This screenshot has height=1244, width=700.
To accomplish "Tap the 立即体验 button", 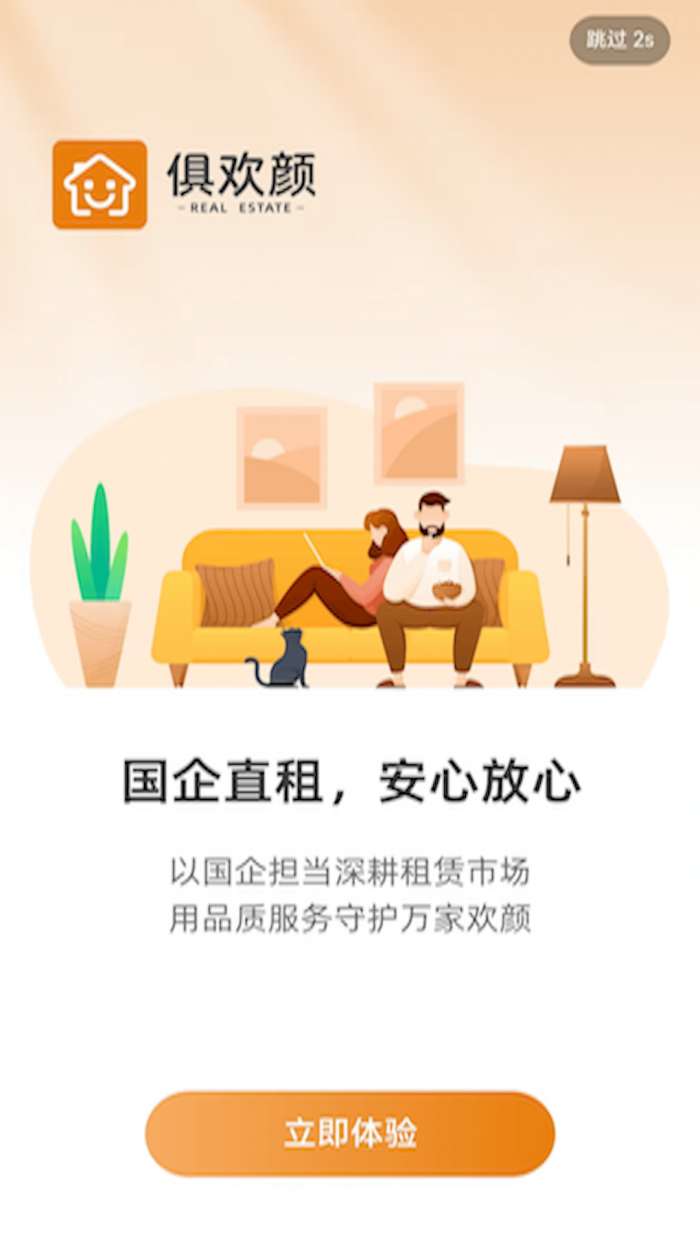I will point(350,1133).
